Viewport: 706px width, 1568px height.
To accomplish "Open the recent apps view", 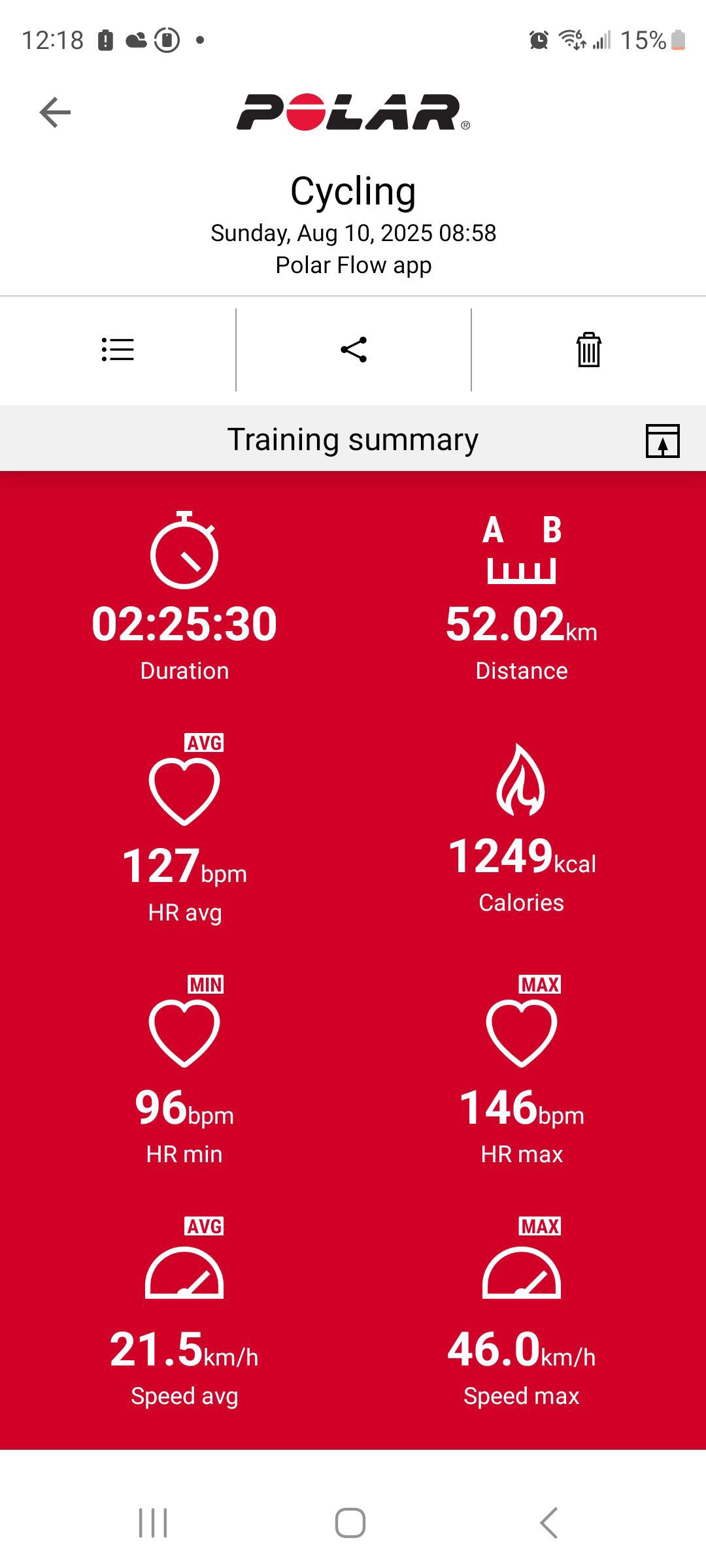I will (153, 1523).
